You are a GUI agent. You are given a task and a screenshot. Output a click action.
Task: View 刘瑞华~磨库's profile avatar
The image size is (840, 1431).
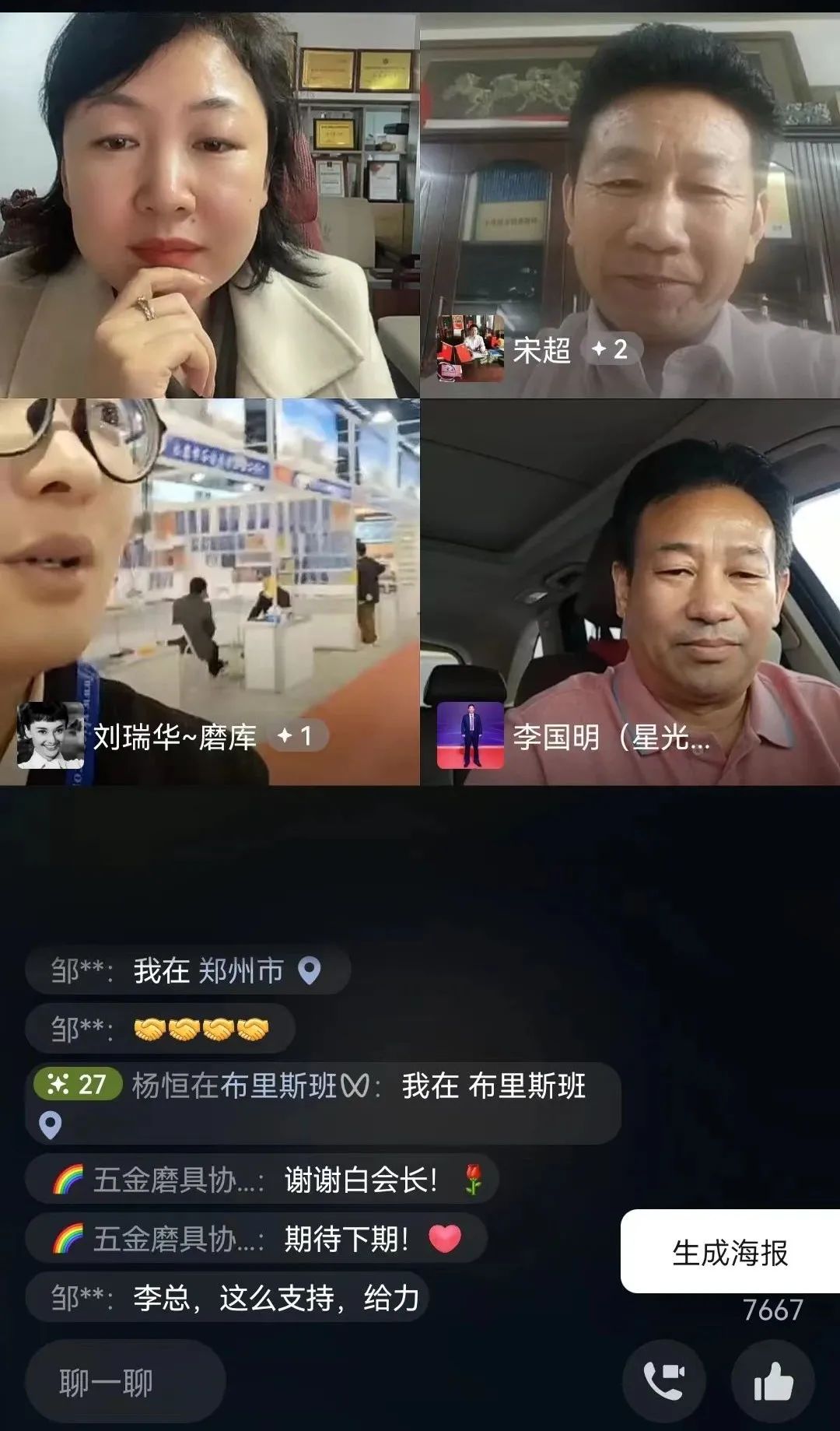(x=51, y=735)
